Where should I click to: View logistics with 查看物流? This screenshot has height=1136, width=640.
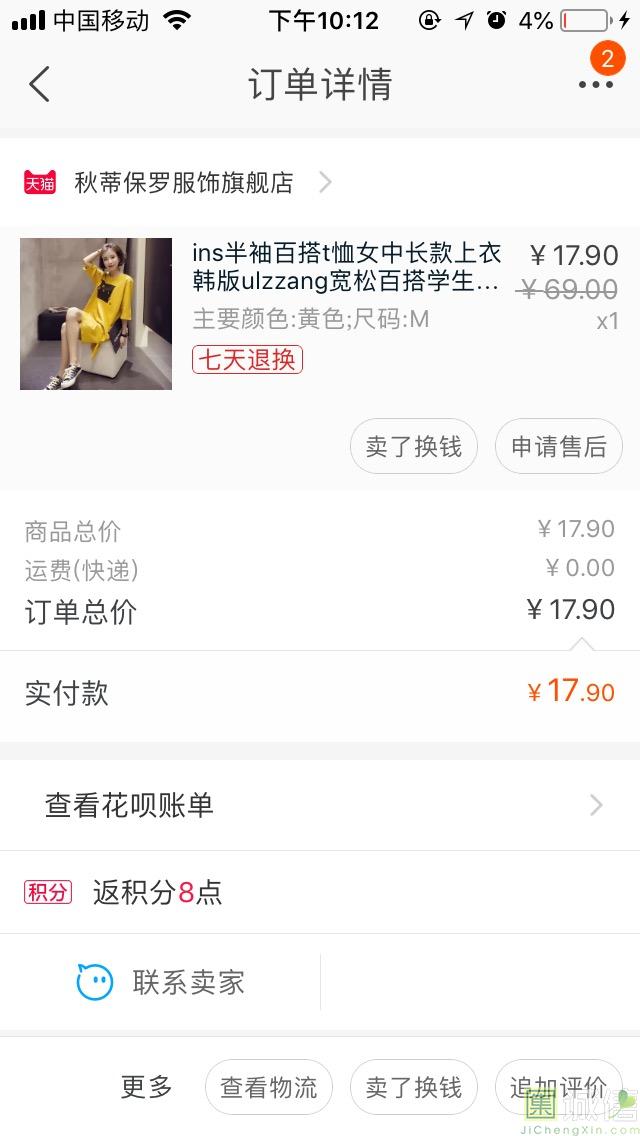(x=268, y=1087)
